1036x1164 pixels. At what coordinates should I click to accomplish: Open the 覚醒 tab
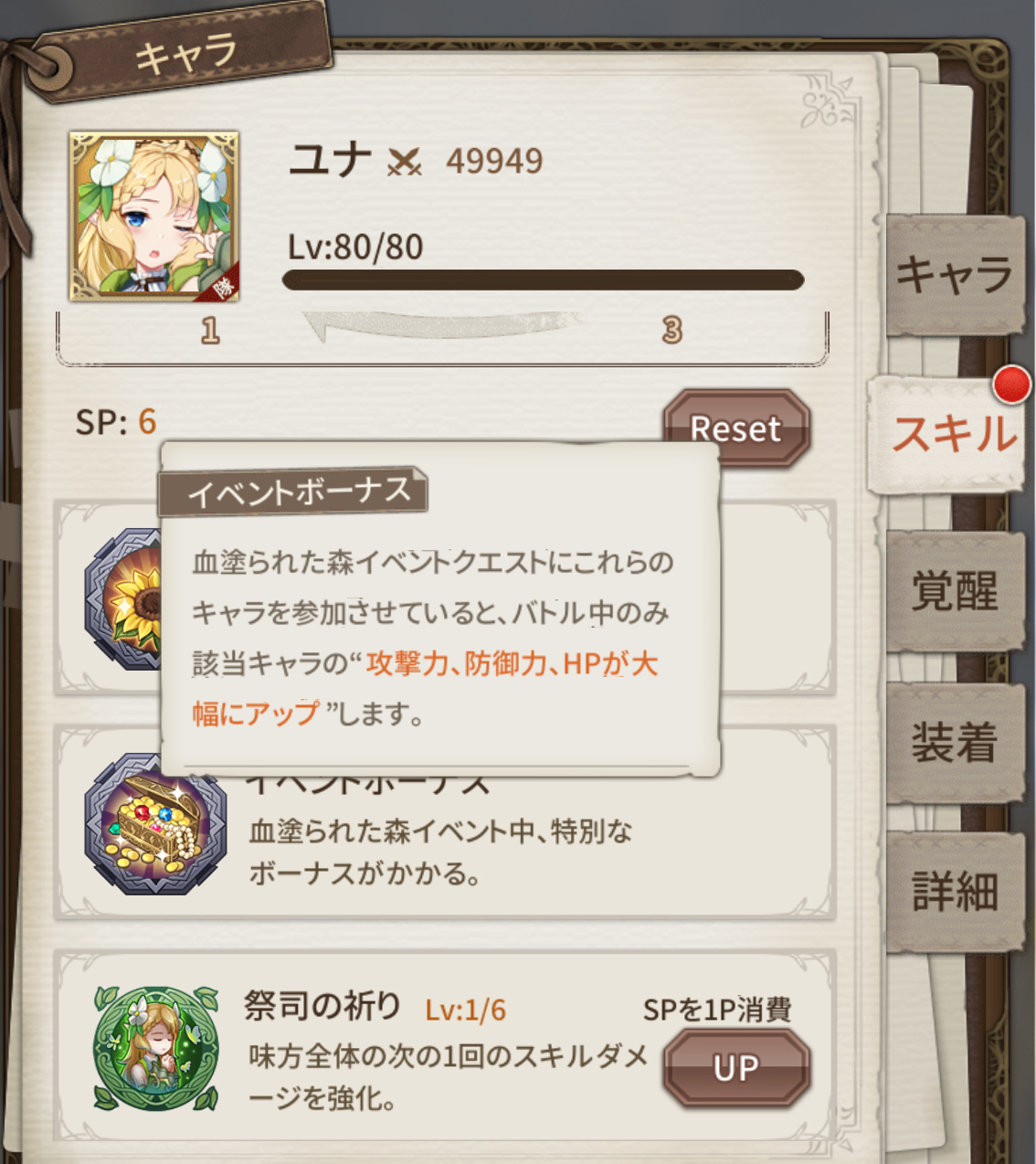click(x=955, y=590)
